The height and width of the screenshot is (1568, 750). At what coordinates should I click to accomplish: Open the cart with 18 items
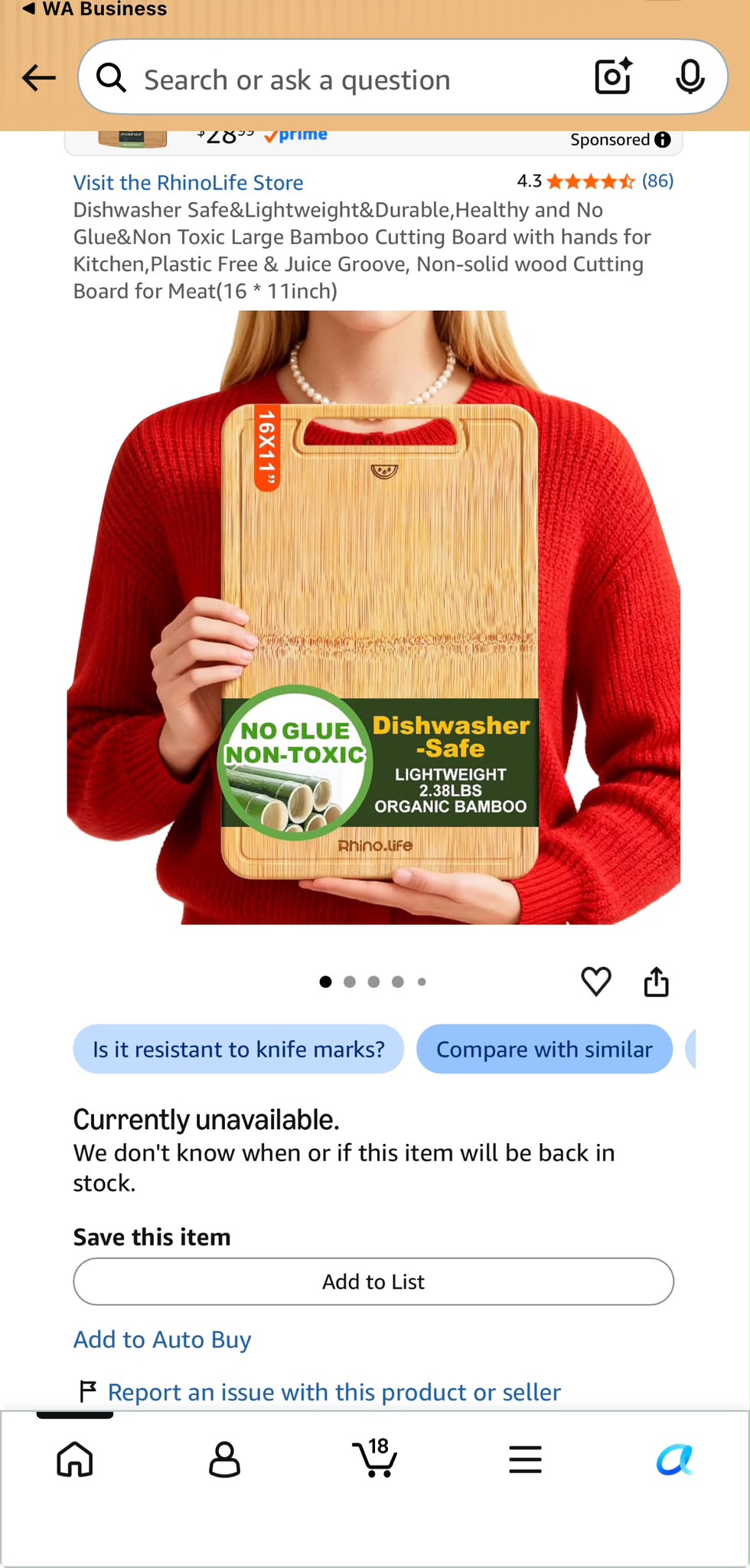point(374,1458)
